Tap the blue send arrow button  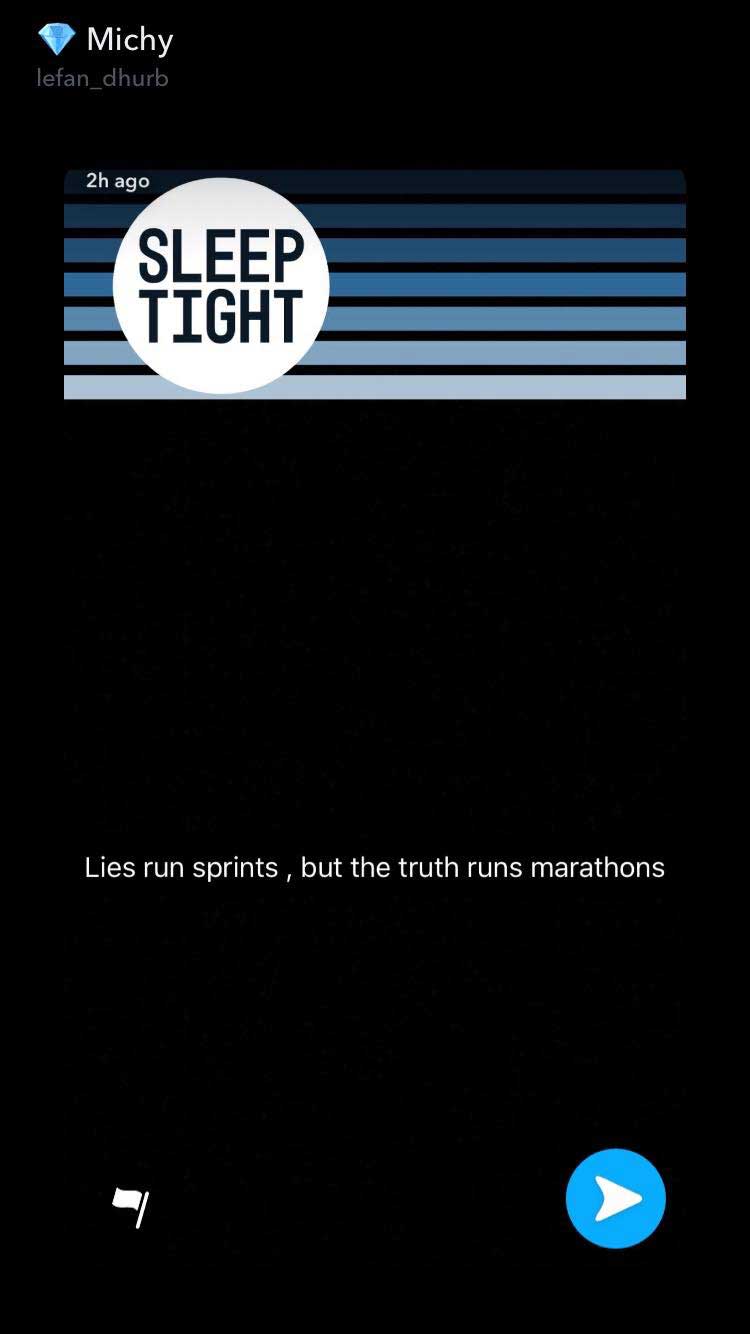click(x=615, y=1198)
